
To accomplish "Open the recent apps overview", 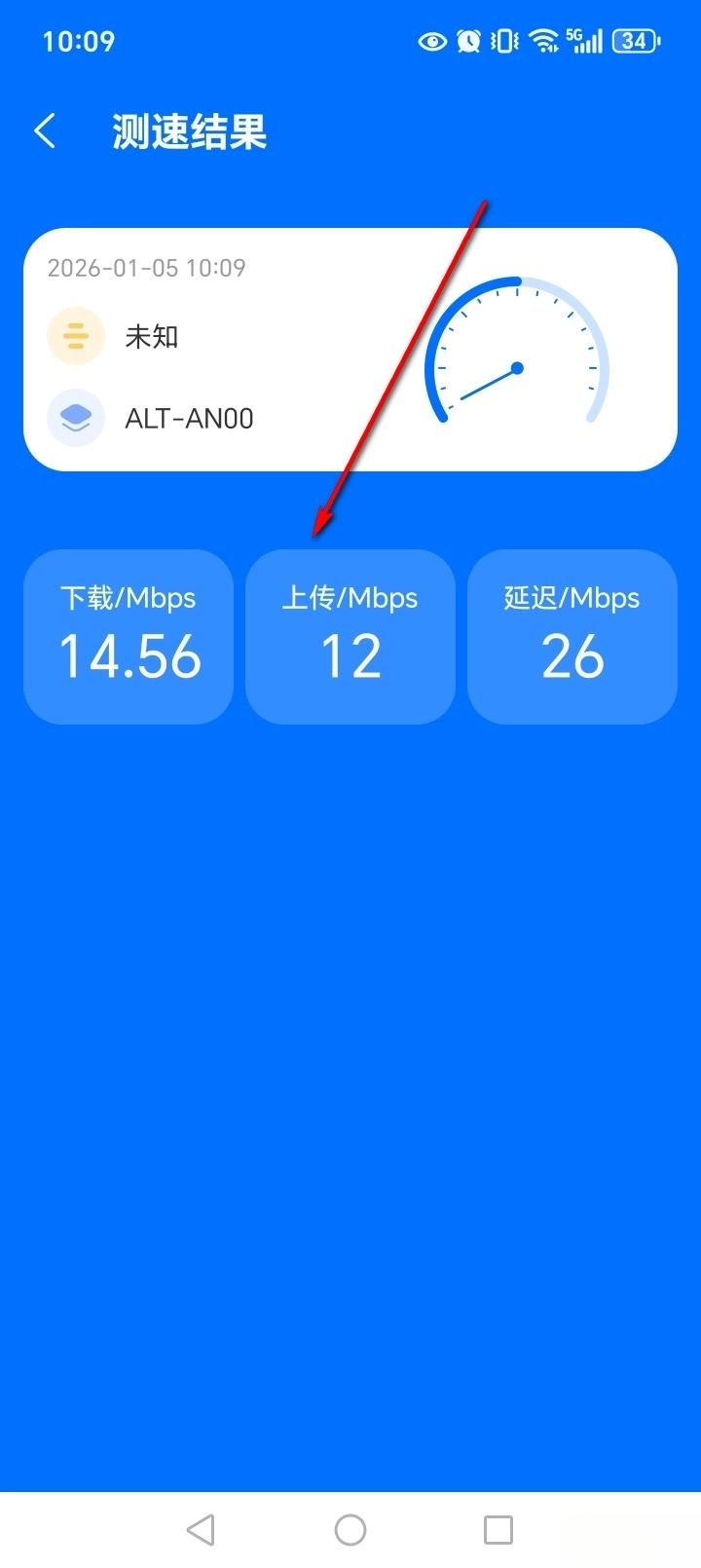I will (498, 1529).
